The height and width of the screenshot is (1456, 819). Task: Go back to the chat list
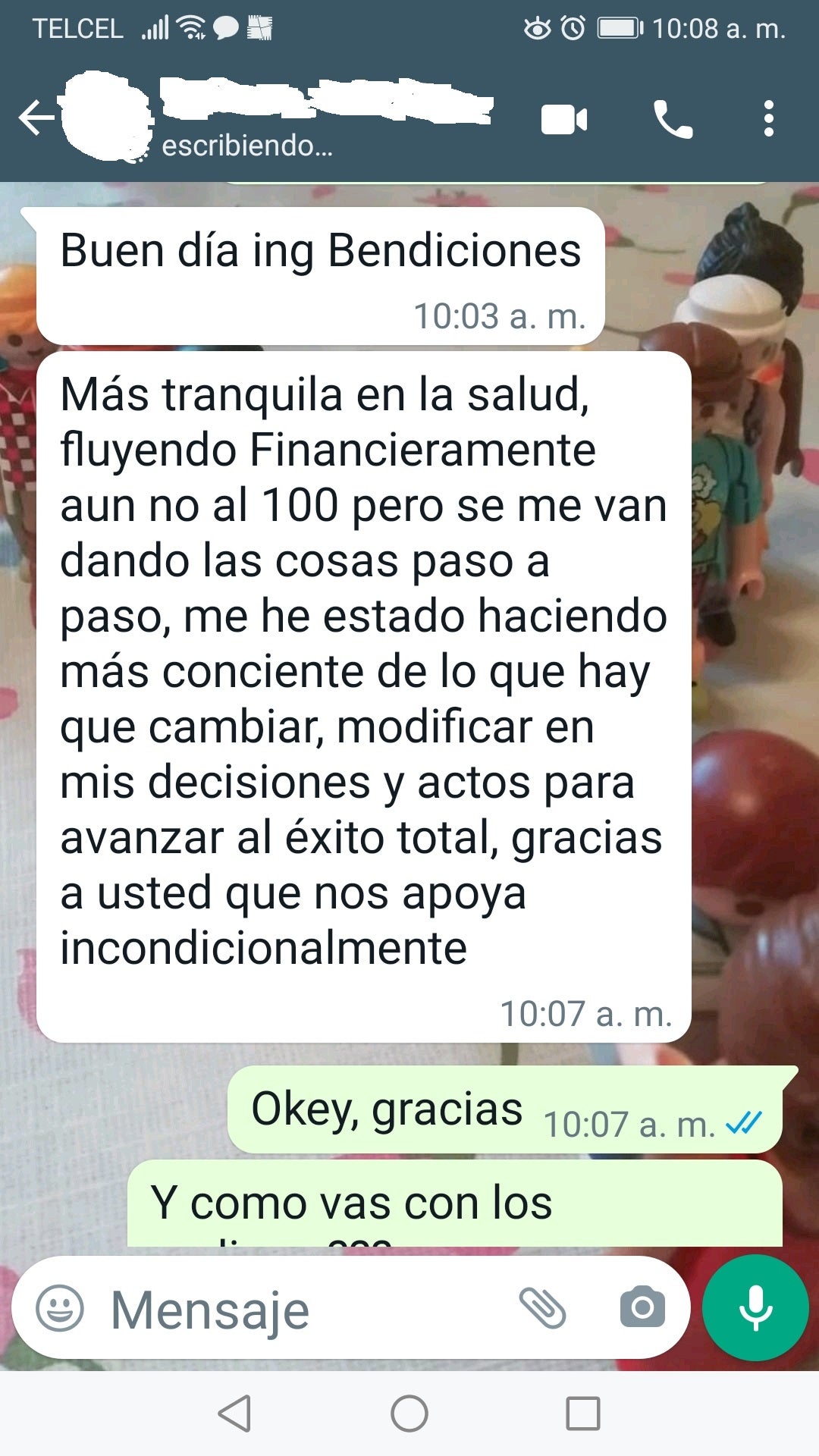pyautogui.click(x=36, y=118)
